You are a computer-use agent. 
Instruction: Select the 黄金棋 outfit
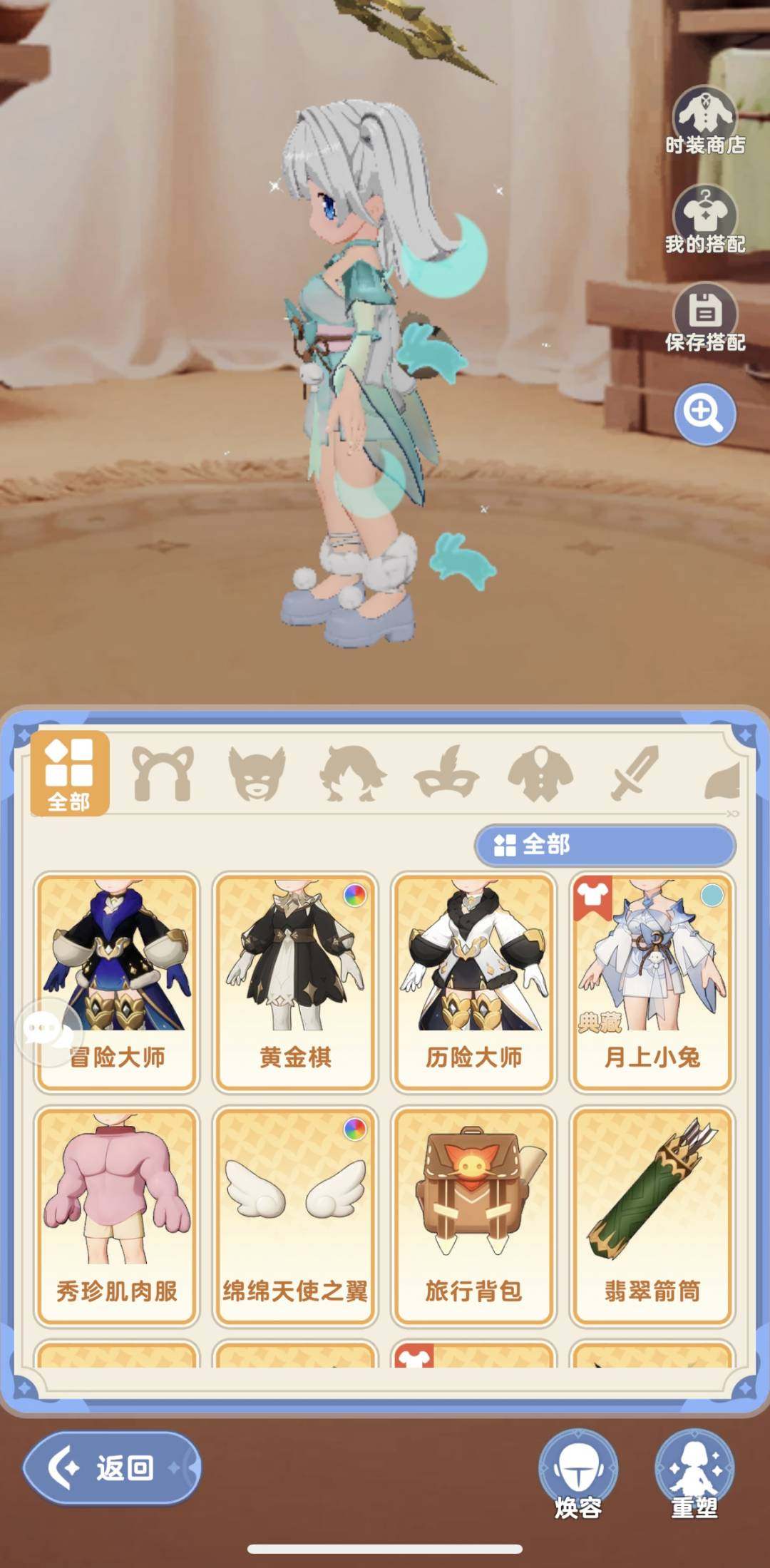tap(295, 981)
